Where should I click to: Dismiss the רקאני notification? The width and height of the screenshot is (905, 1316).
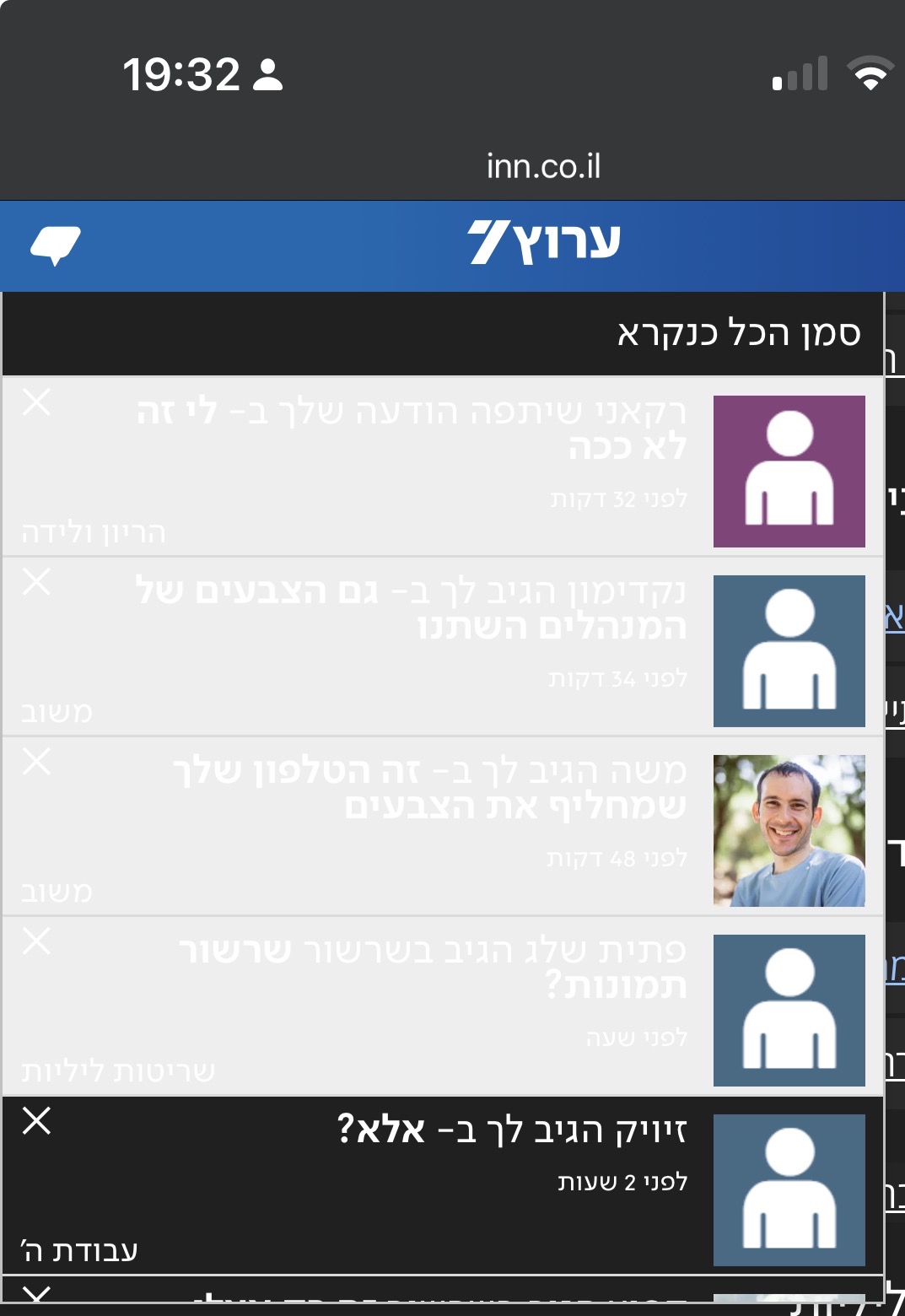click(x=36, y=402)
